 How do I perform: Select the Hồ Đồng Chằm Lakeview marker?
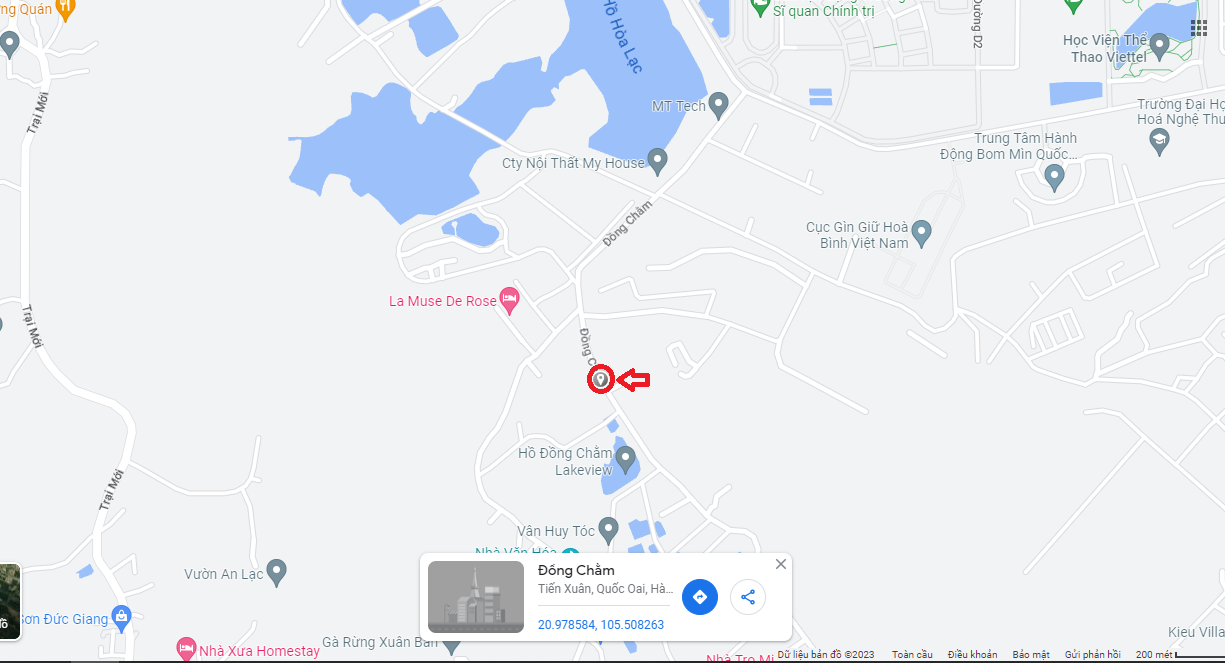[x=626, y=459]
